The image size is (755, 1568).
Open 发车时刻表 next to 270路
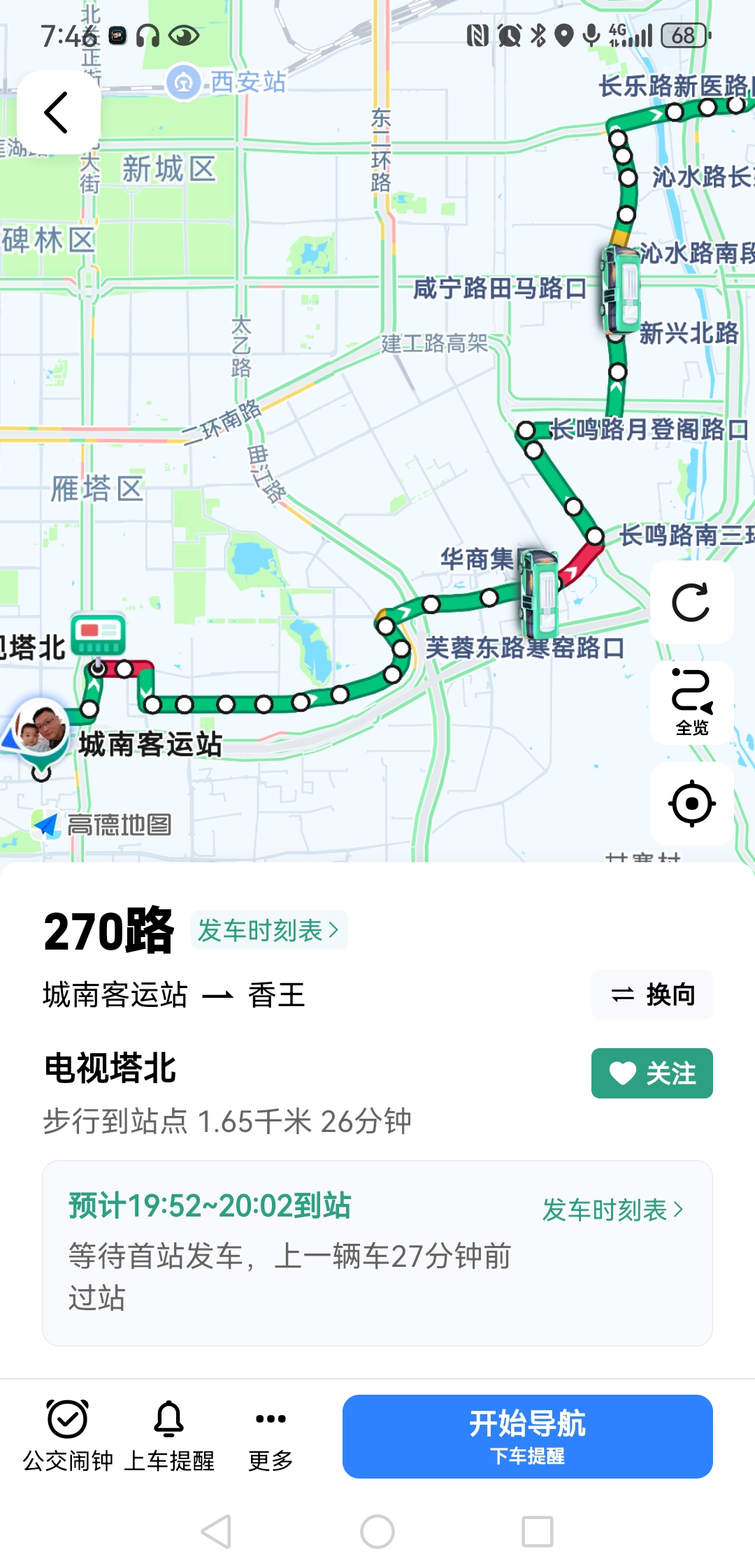point(268,931)
